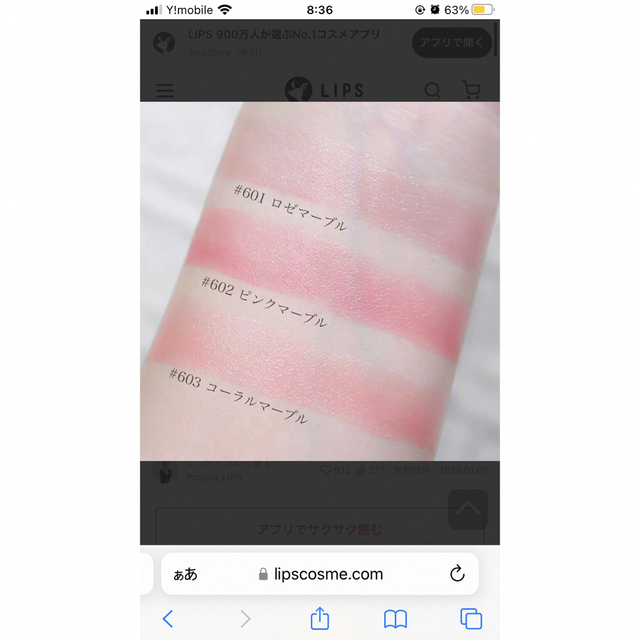Tap the scroll-to-top arrow button
This screenshot has height=640, width=640.
tap(468, 509)
